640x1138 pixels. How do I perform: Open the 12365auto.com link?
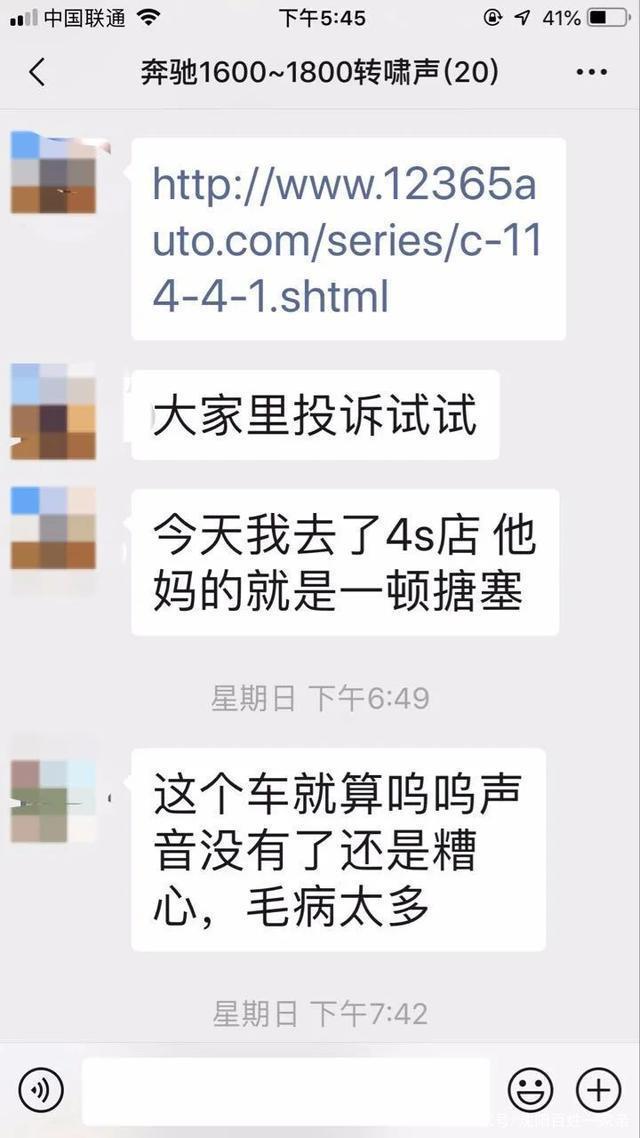pos(346,239)
